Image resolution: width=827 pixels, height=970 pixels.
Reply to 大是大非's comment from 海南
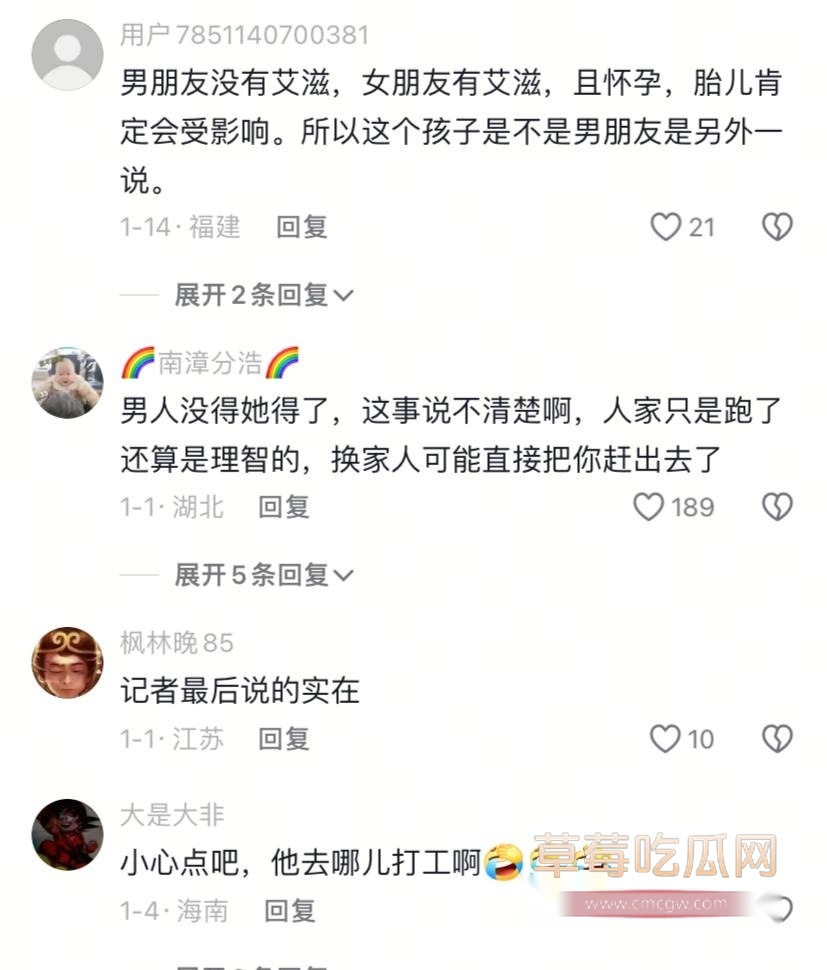point(290,911)
